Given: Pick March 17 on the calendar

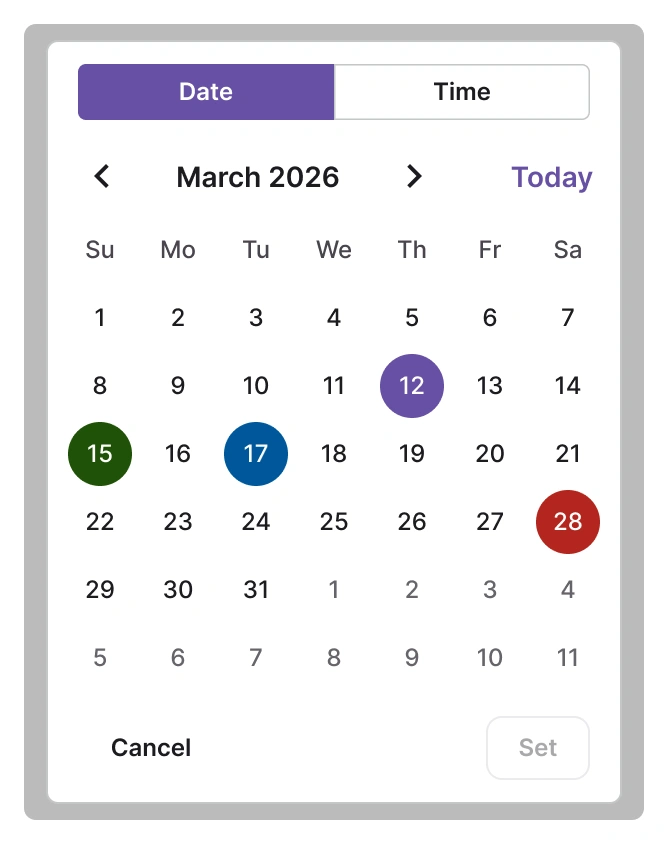Looking at the screenshot, I should click(256, 454).
